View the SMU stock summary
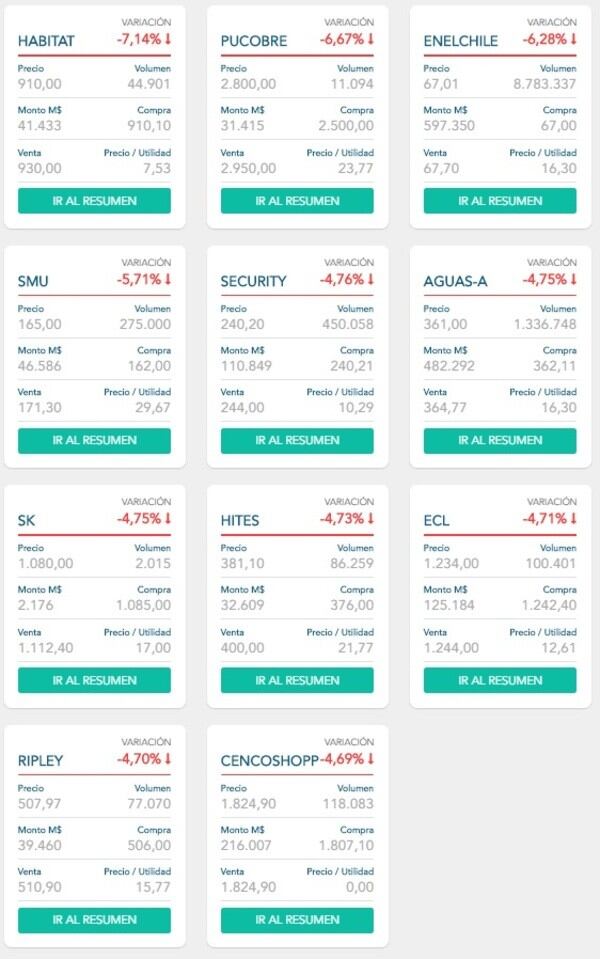600x959 pixels. pyautogui.click(x=94, y=440)
